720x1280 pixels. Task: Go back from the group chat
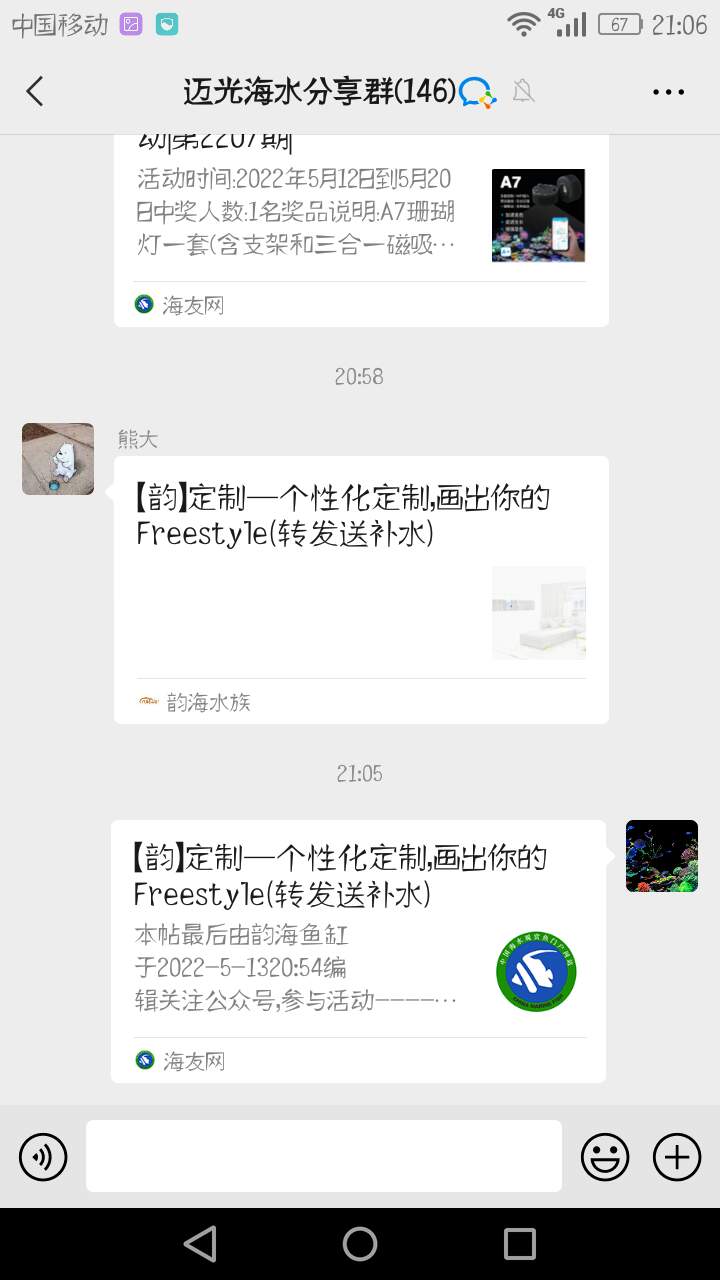(35, 92)
